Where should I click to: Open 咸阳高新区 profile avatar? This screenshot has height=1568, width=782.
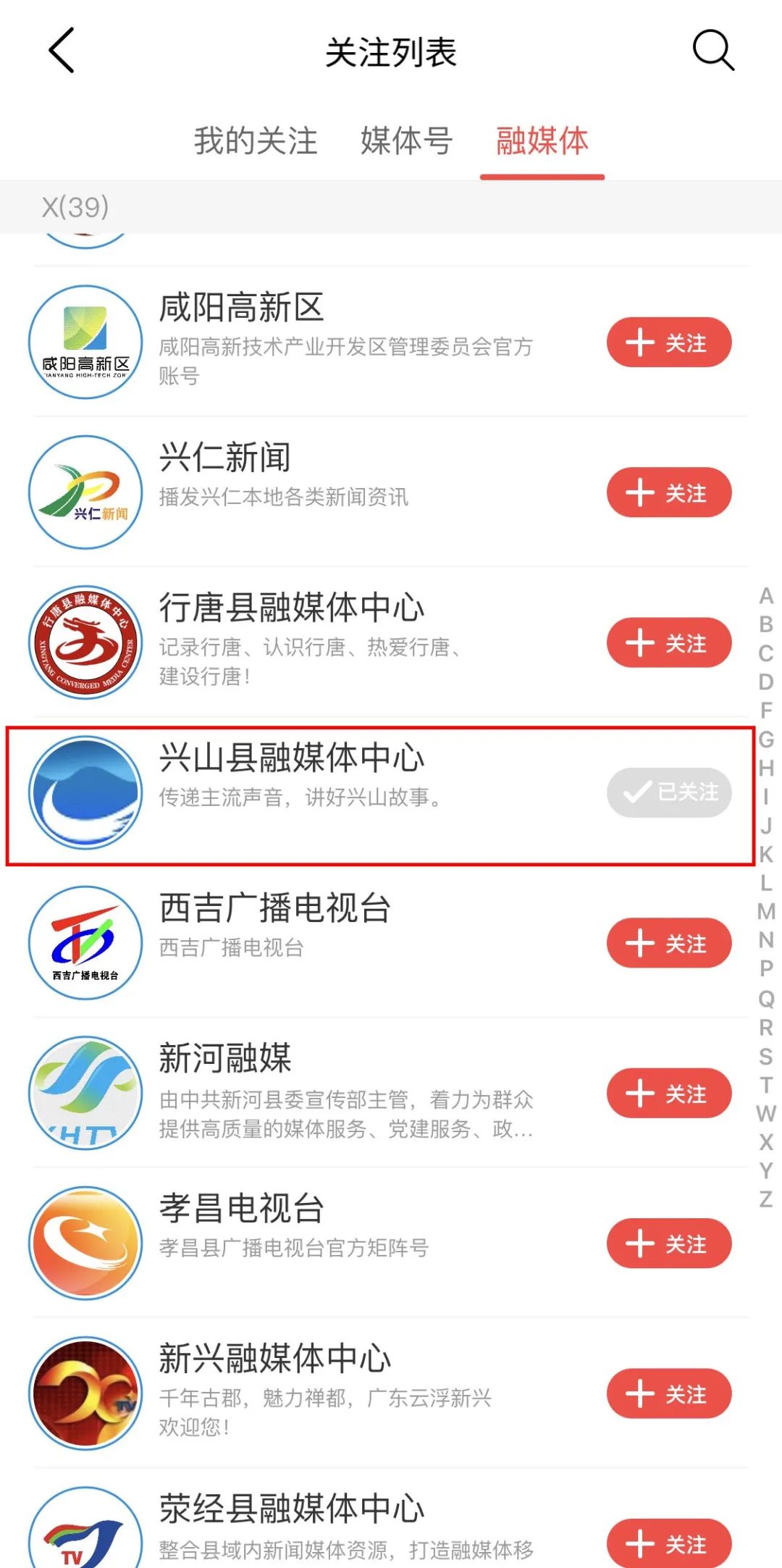tap(85, 340)
